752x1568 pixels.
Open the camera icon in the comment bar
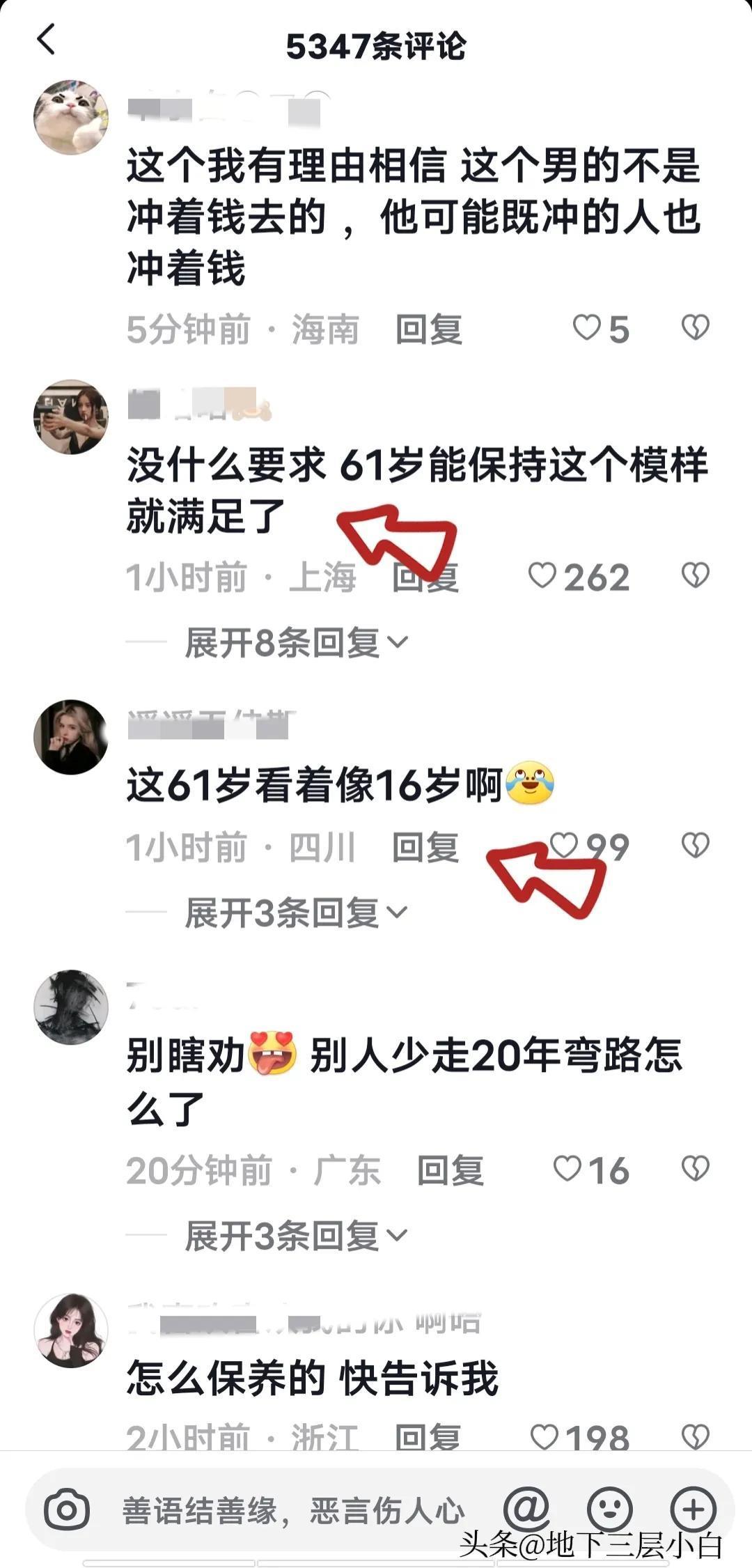tap(67, 1509)
